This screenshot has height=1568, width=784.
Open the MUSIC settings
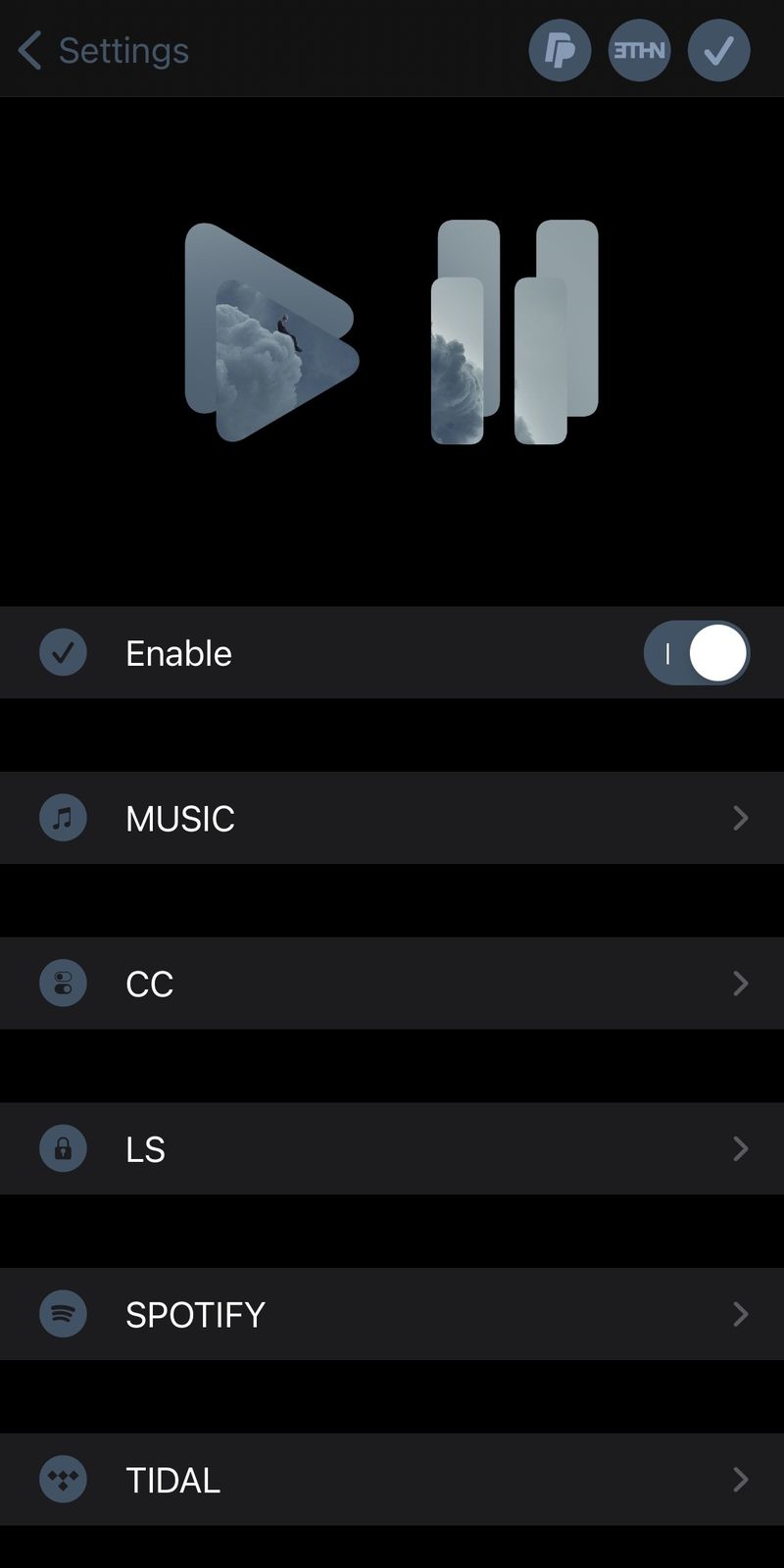coord(392,818)
